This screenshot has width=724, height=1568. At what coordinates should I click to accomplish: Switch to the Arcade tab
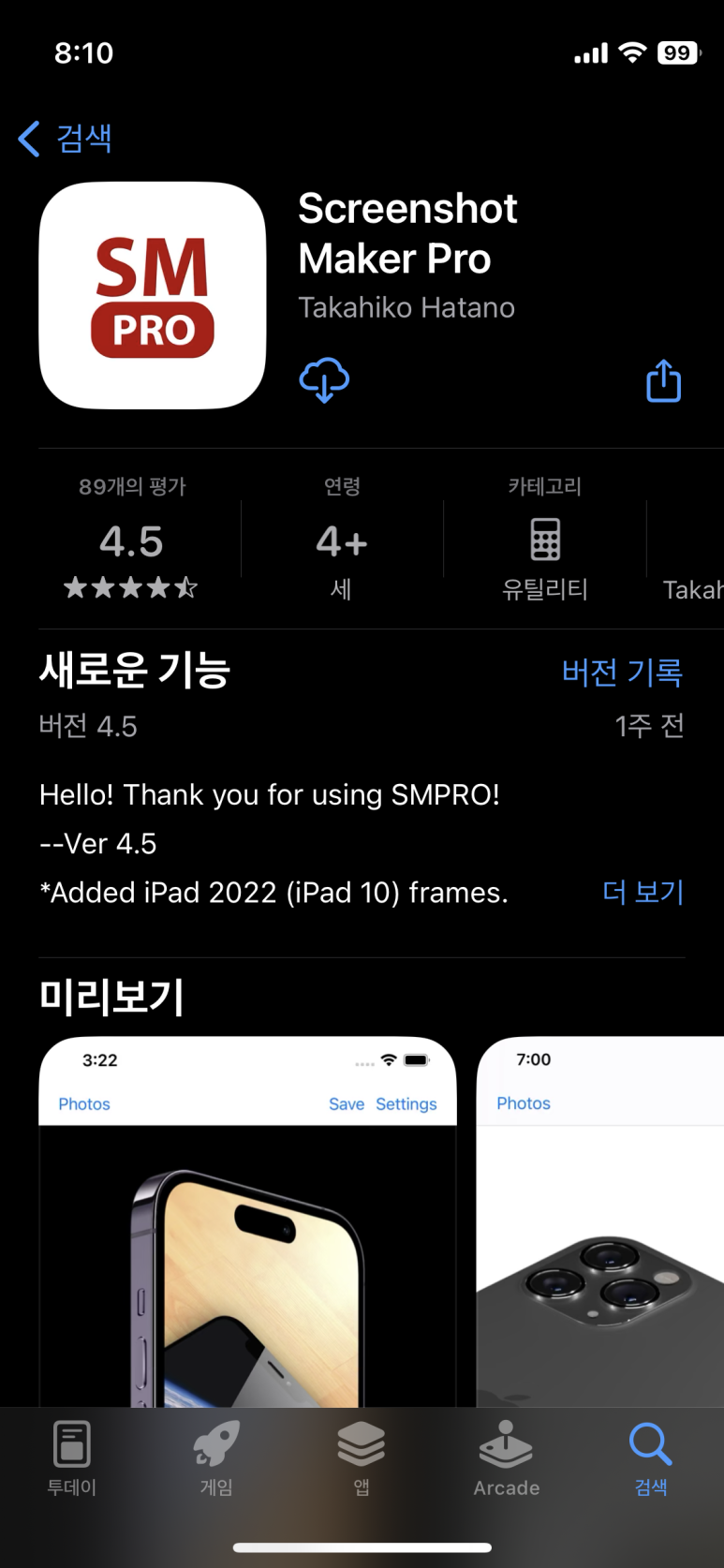507,1457
